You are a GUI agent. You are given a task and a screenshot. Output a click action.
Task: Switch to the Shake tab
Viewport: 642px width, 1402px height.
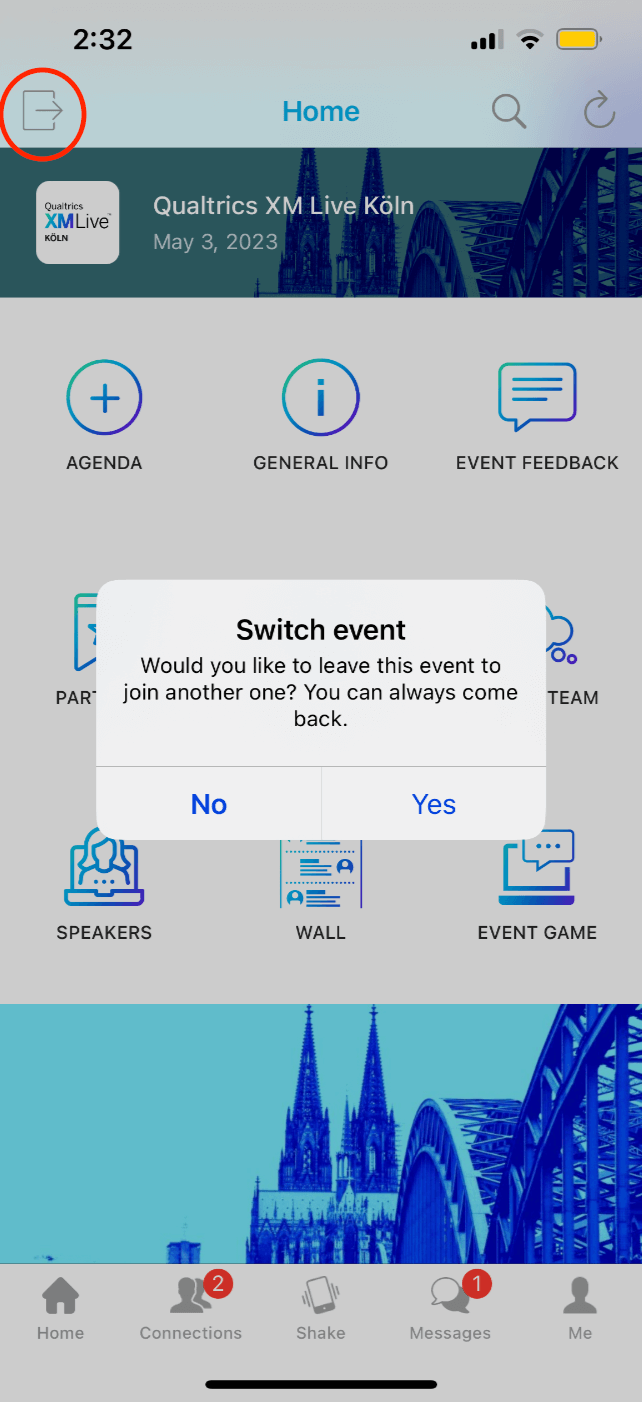(x=320, y=1305)
